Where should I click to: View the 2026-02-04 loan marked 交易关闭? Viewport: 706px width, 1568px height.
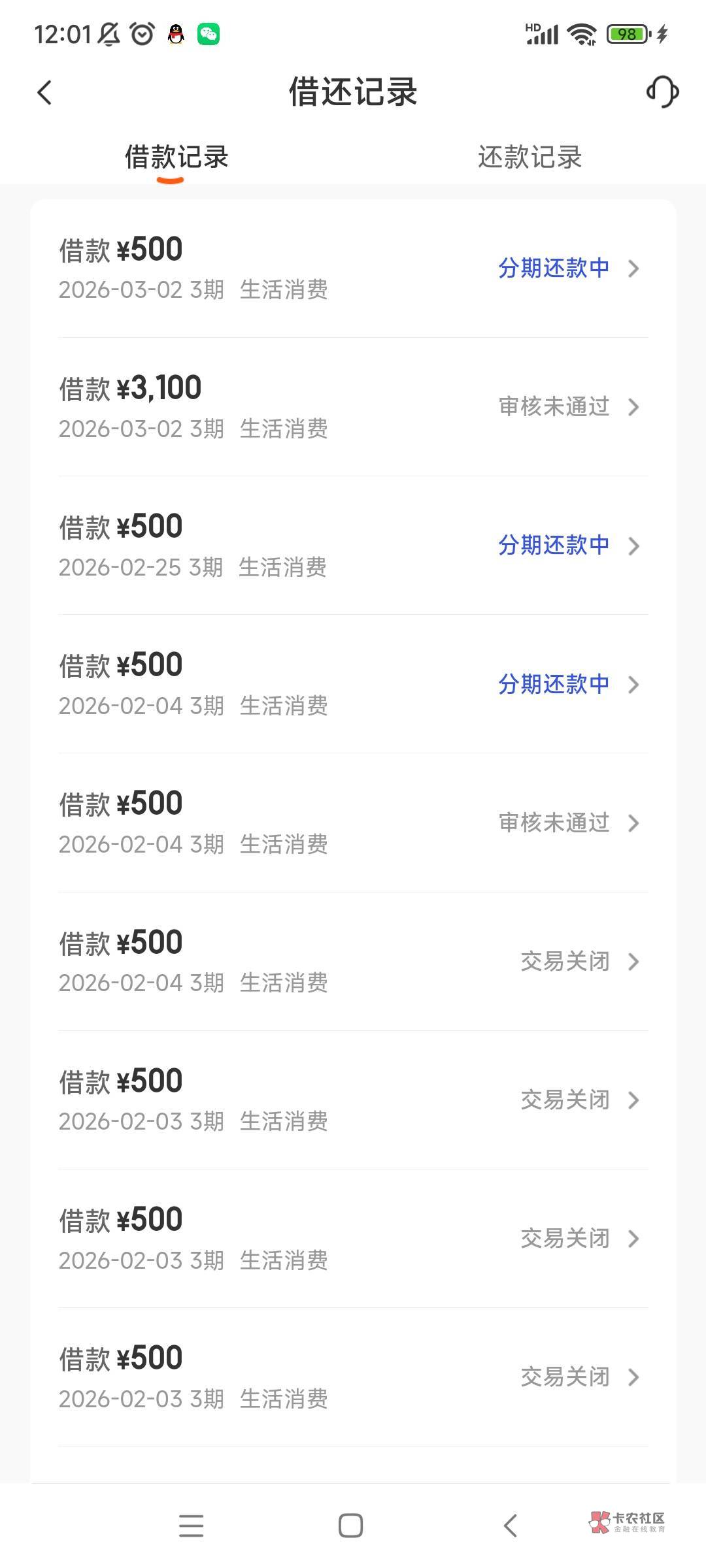tap(353, 961)
